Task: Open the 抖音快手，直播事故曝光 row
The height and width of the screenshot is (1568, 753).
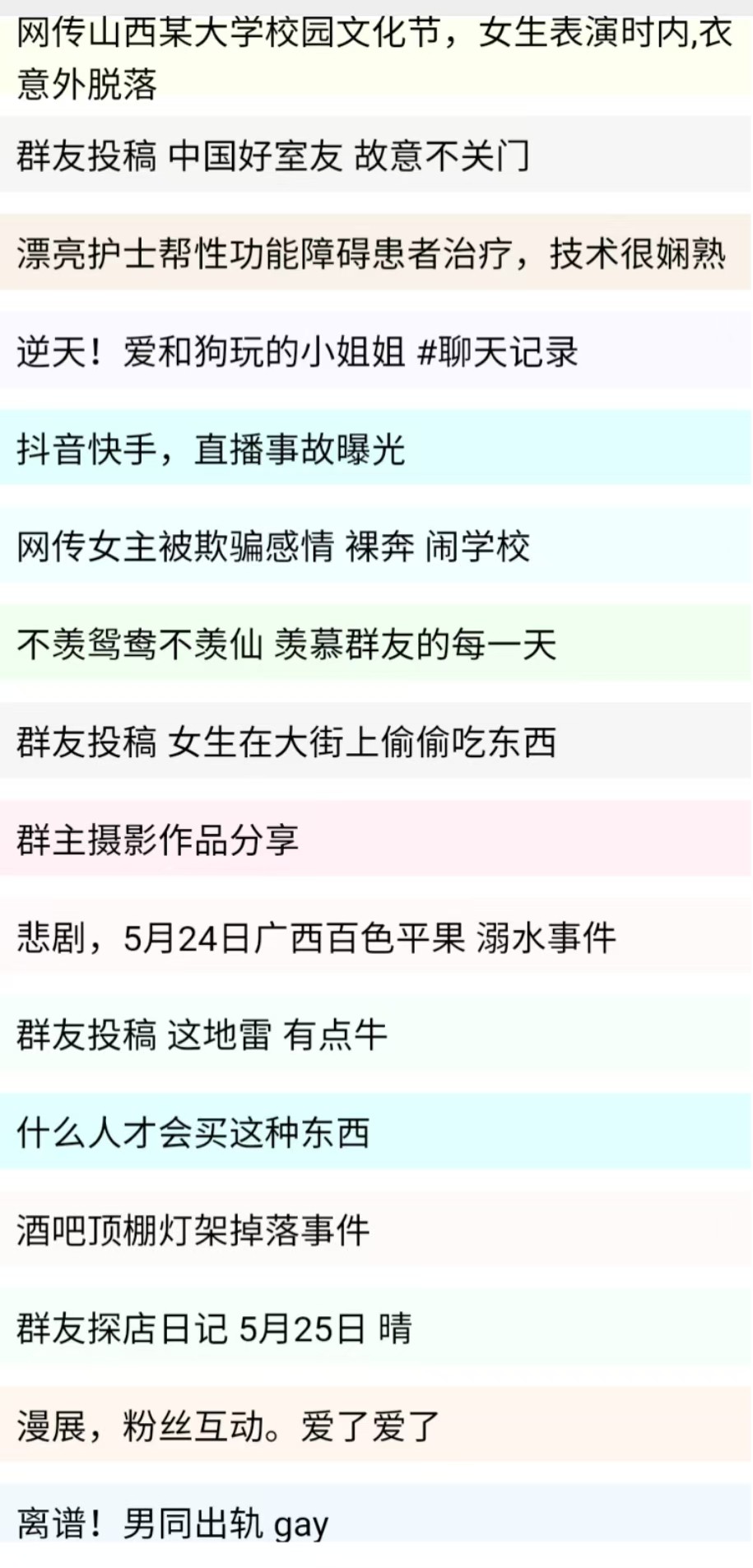Action: tap(211, 449)
